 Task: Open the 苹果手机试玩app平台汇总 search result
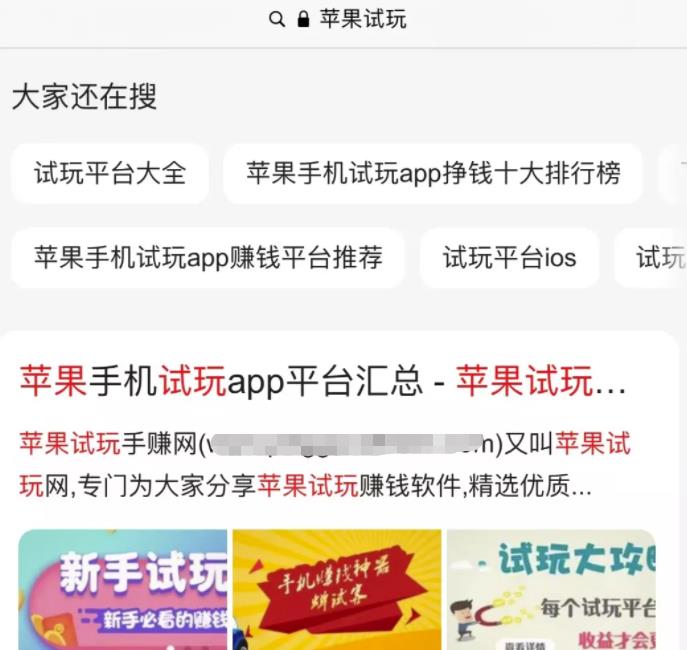click(x=322, y=381)
